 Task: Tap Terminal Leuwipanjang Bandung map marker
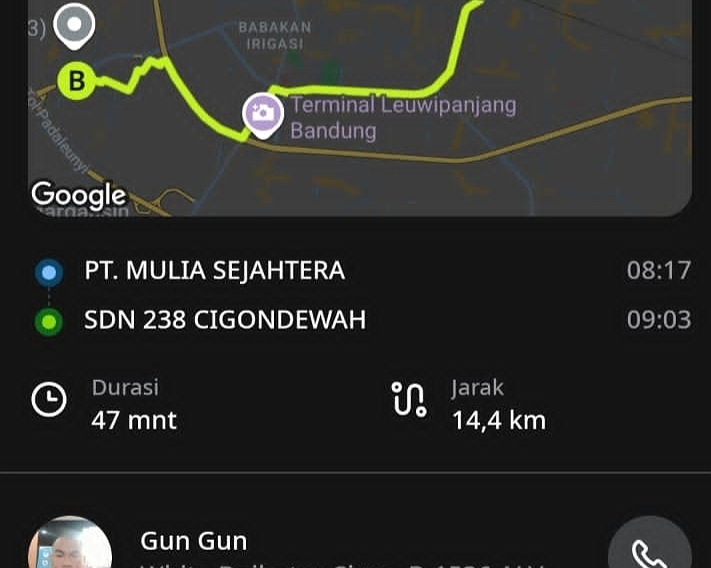(x=262, y=113)
